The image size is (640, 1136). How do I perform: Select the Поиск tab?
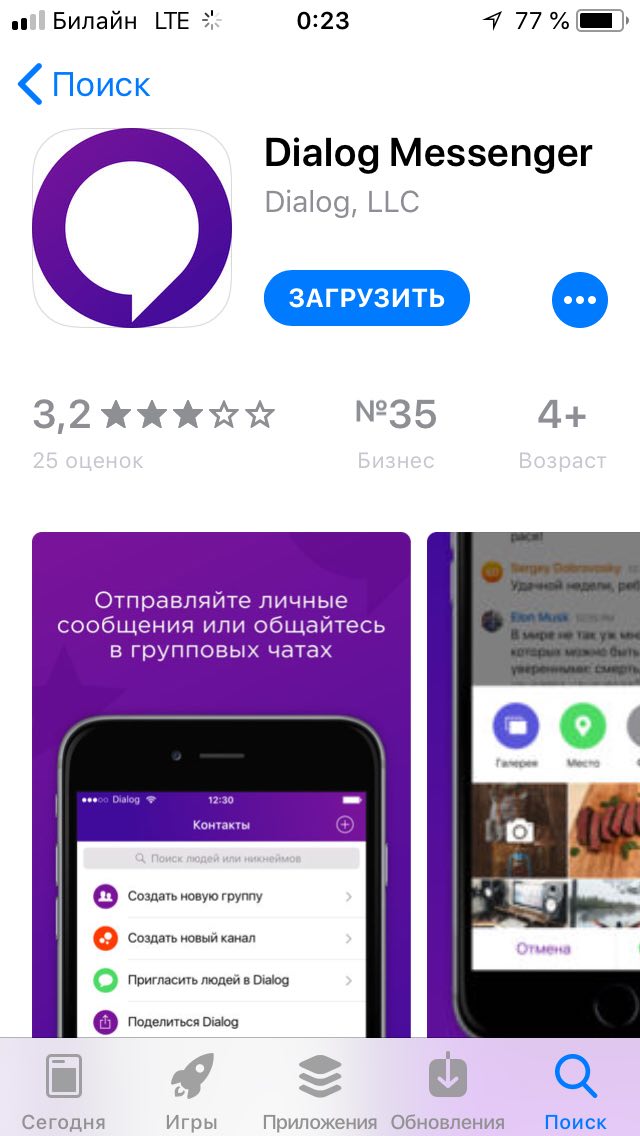point(575,1092)
